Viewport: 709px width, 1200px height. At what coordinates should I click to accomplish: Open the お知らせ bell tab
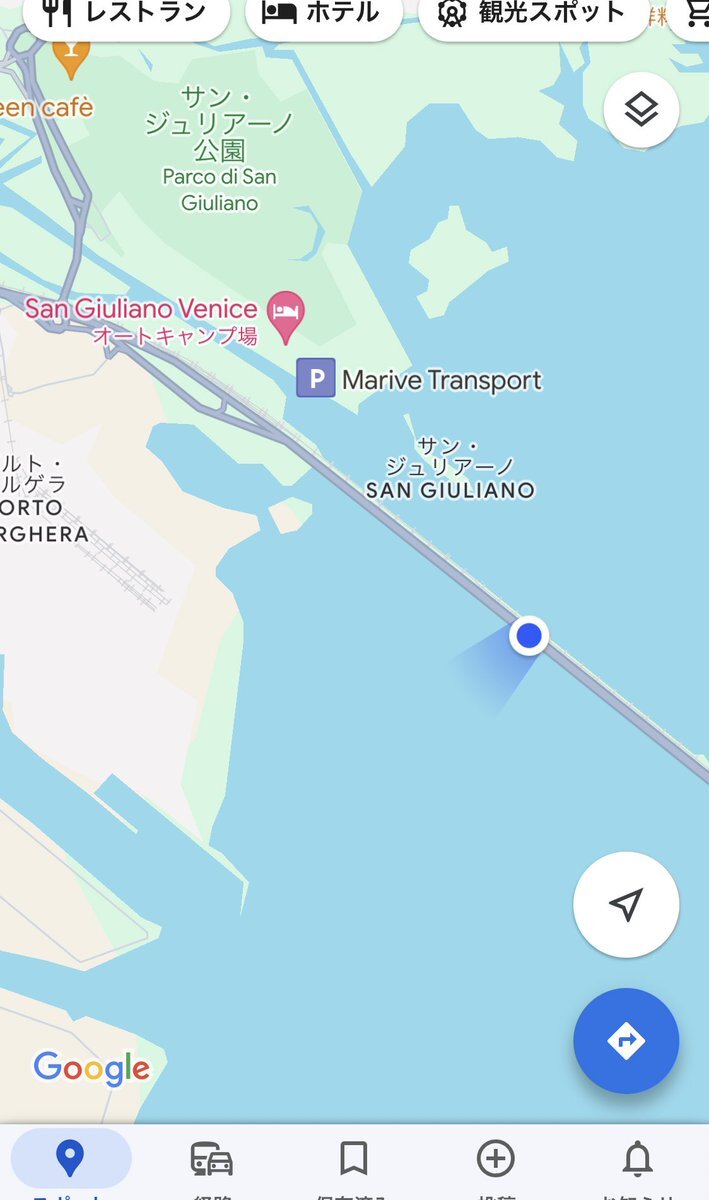pyautogui.click(x=638, y=1162)
